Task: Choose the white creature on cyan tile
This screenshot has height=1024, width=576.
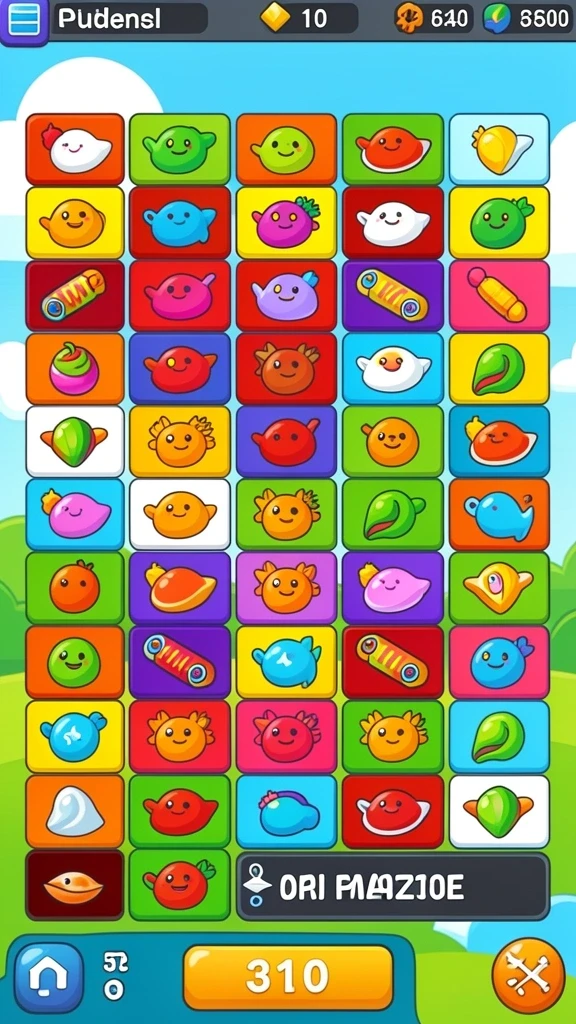Action: [x=393, y=369]
